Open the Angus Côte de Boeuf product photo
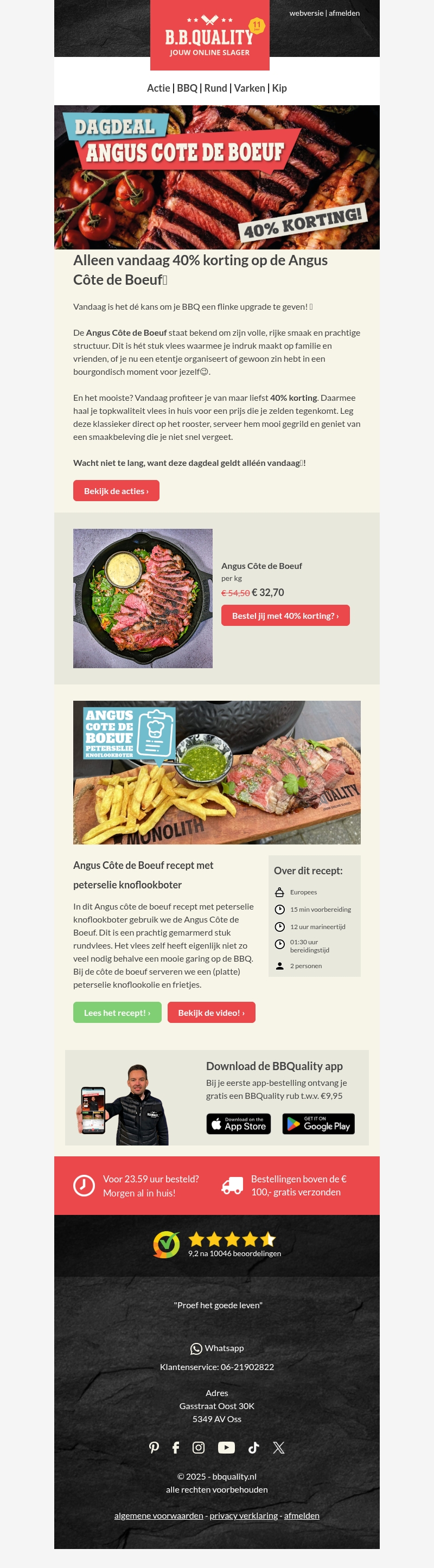434x1568 pixels. pos(143,598)
